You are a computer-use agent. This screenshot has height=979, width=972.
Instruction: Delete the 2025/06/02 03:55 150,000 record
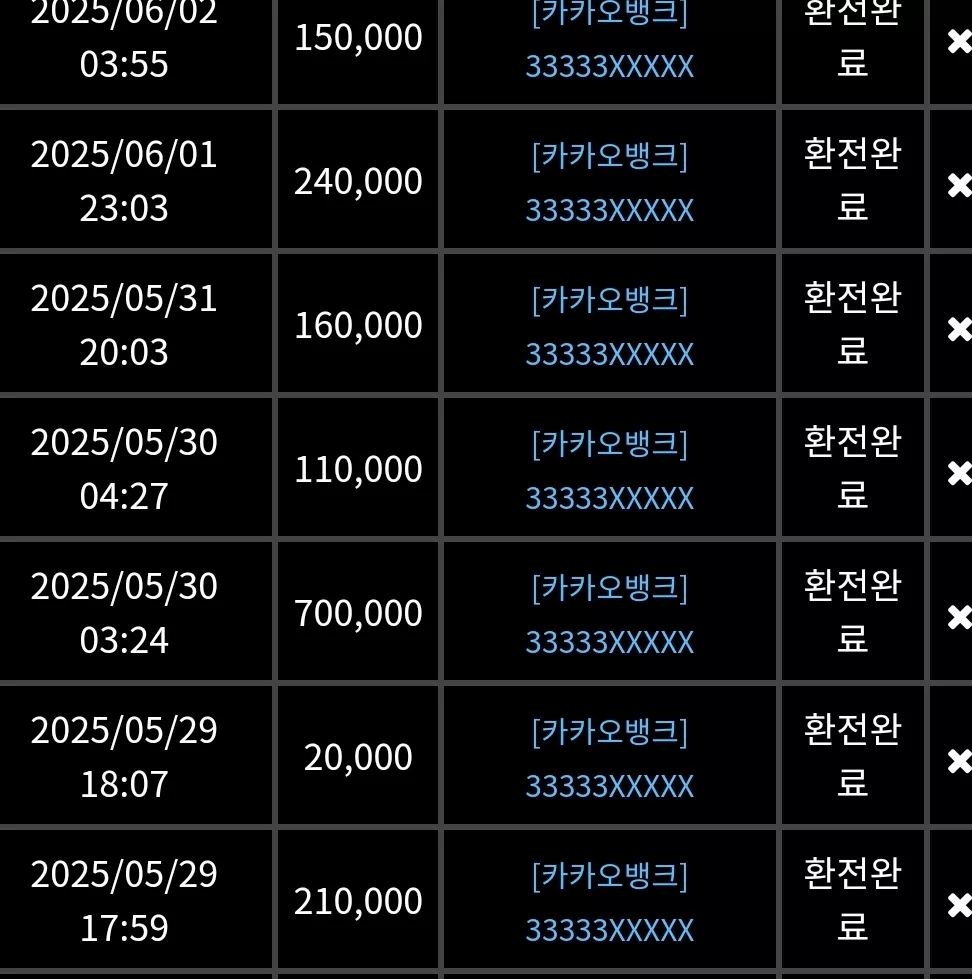tap(960, 42)
